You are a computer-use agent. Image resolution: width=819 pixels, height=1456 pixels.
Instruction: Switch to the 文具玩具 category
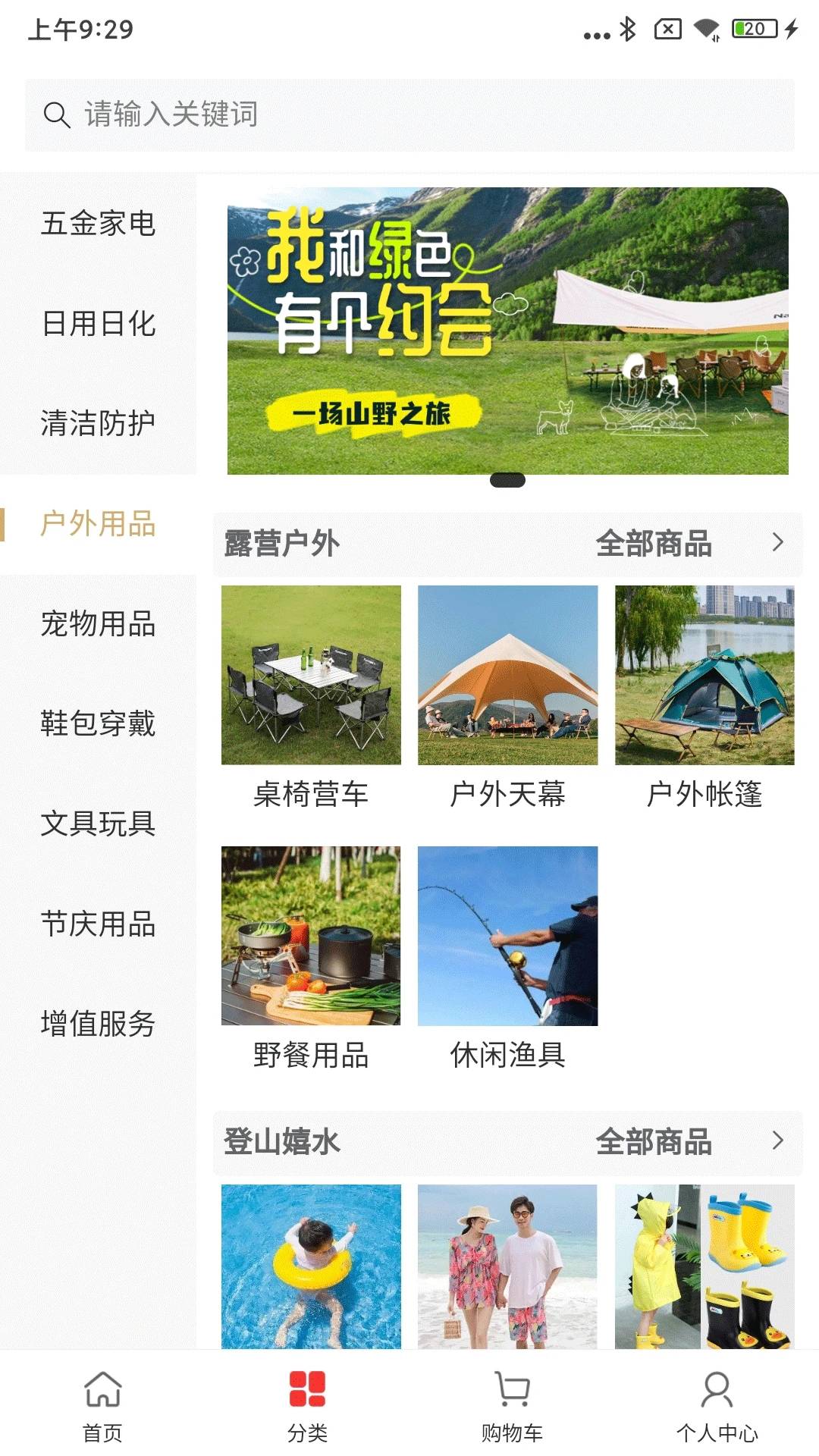tap(99, 824)
